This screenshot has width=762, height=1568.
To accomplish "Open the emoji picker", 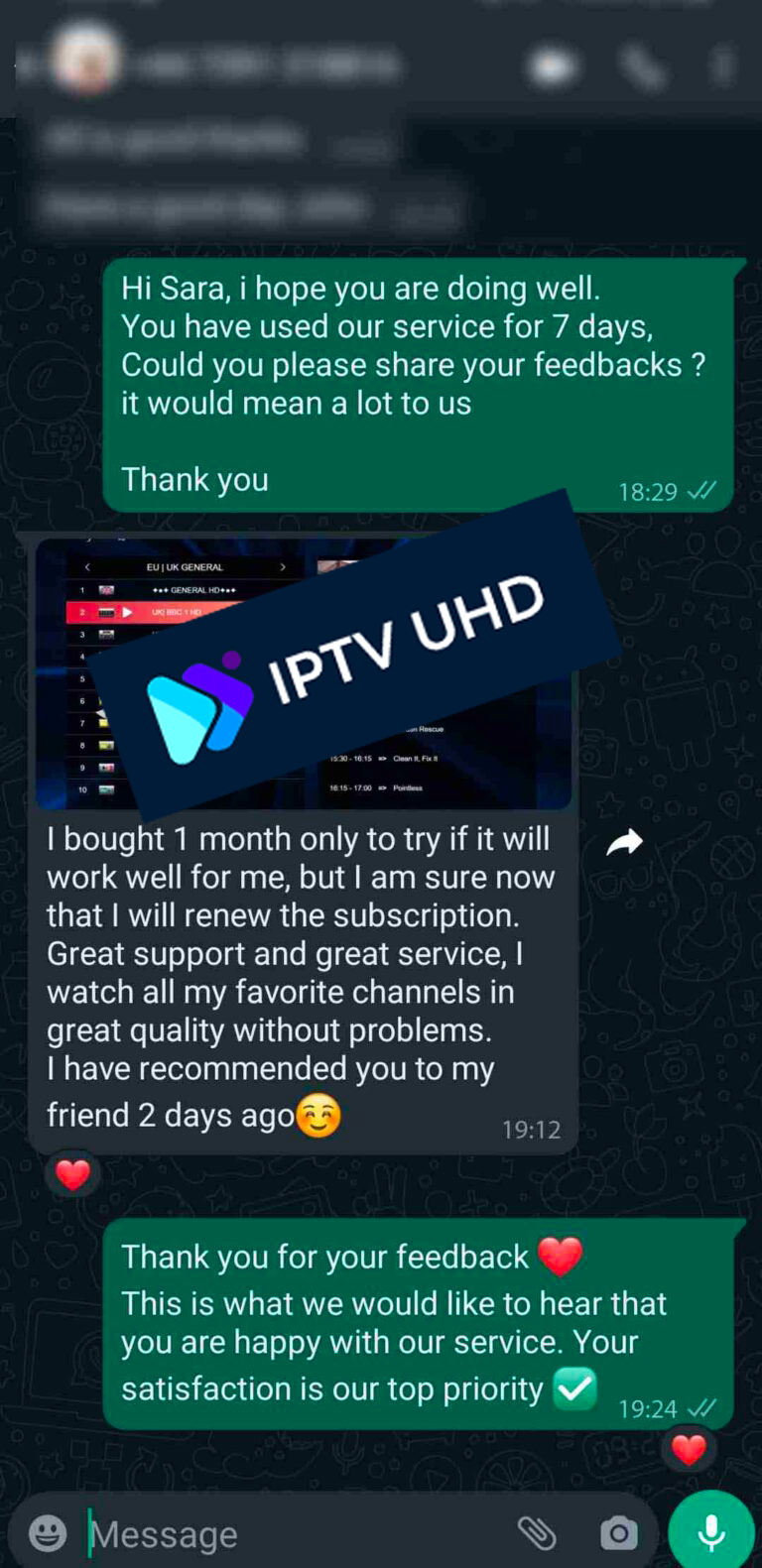I will pyautogui.click(x=48, y=1533).
